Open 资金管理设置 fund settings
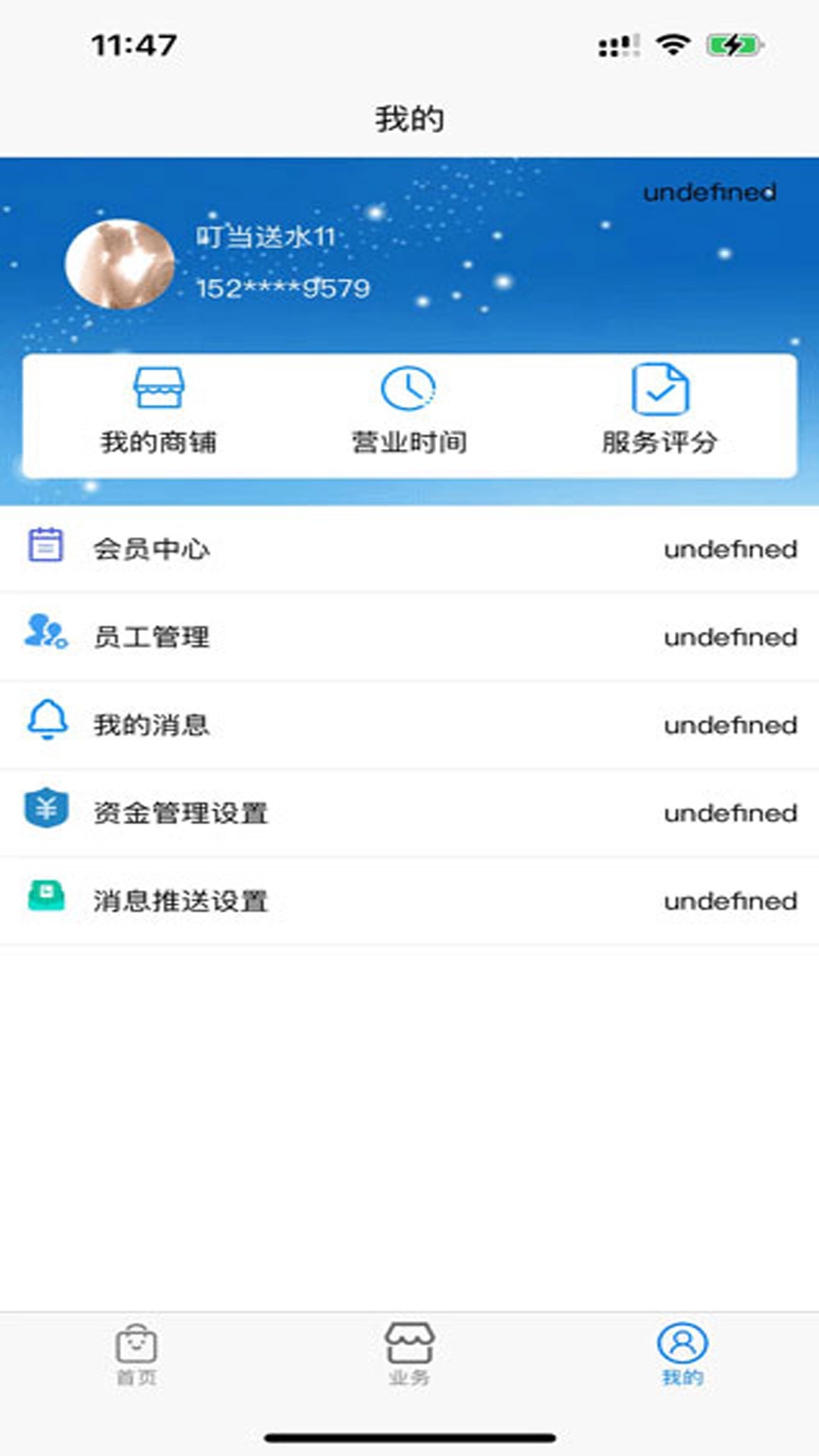This screenshot has height=1456, width=819. 409,813
